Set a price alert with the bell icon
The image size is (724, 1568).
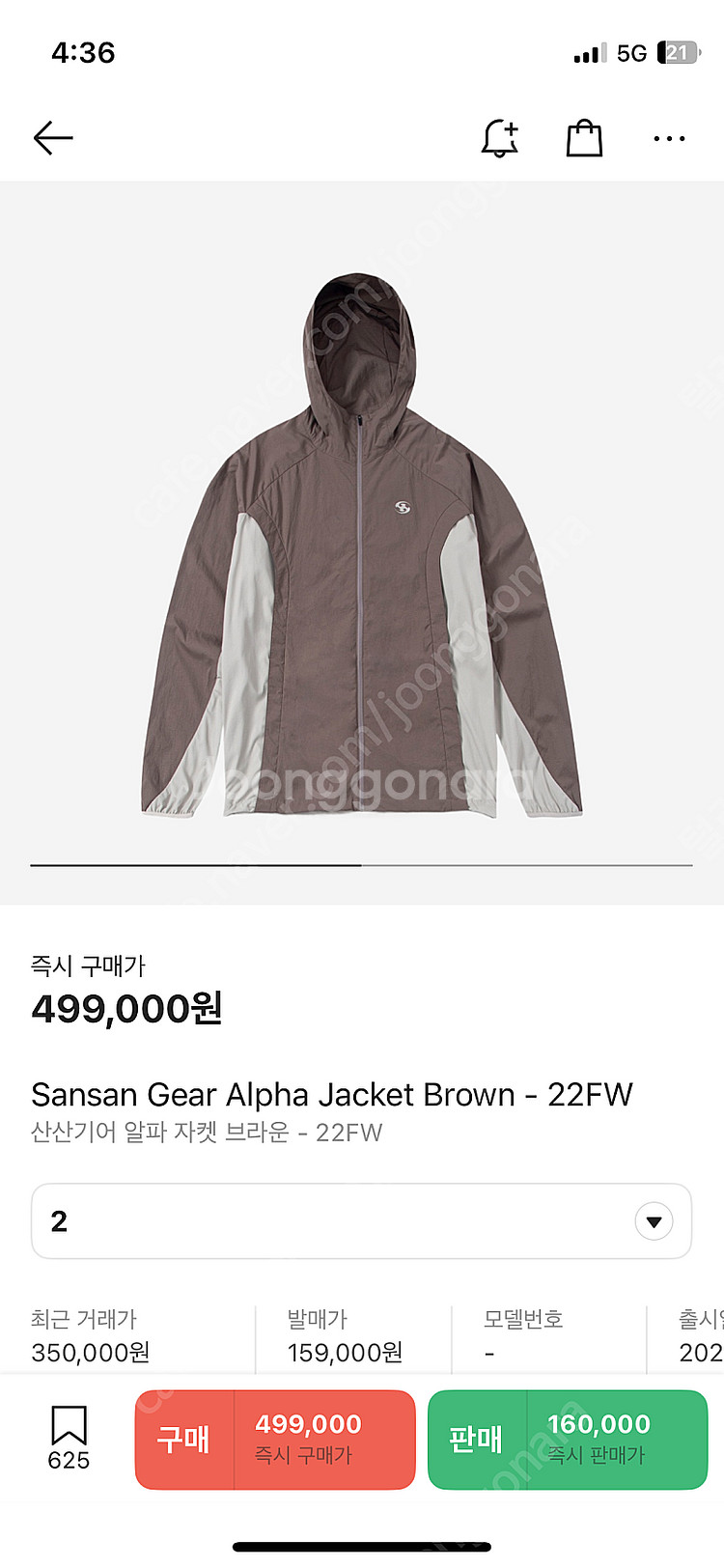(500, 139)
